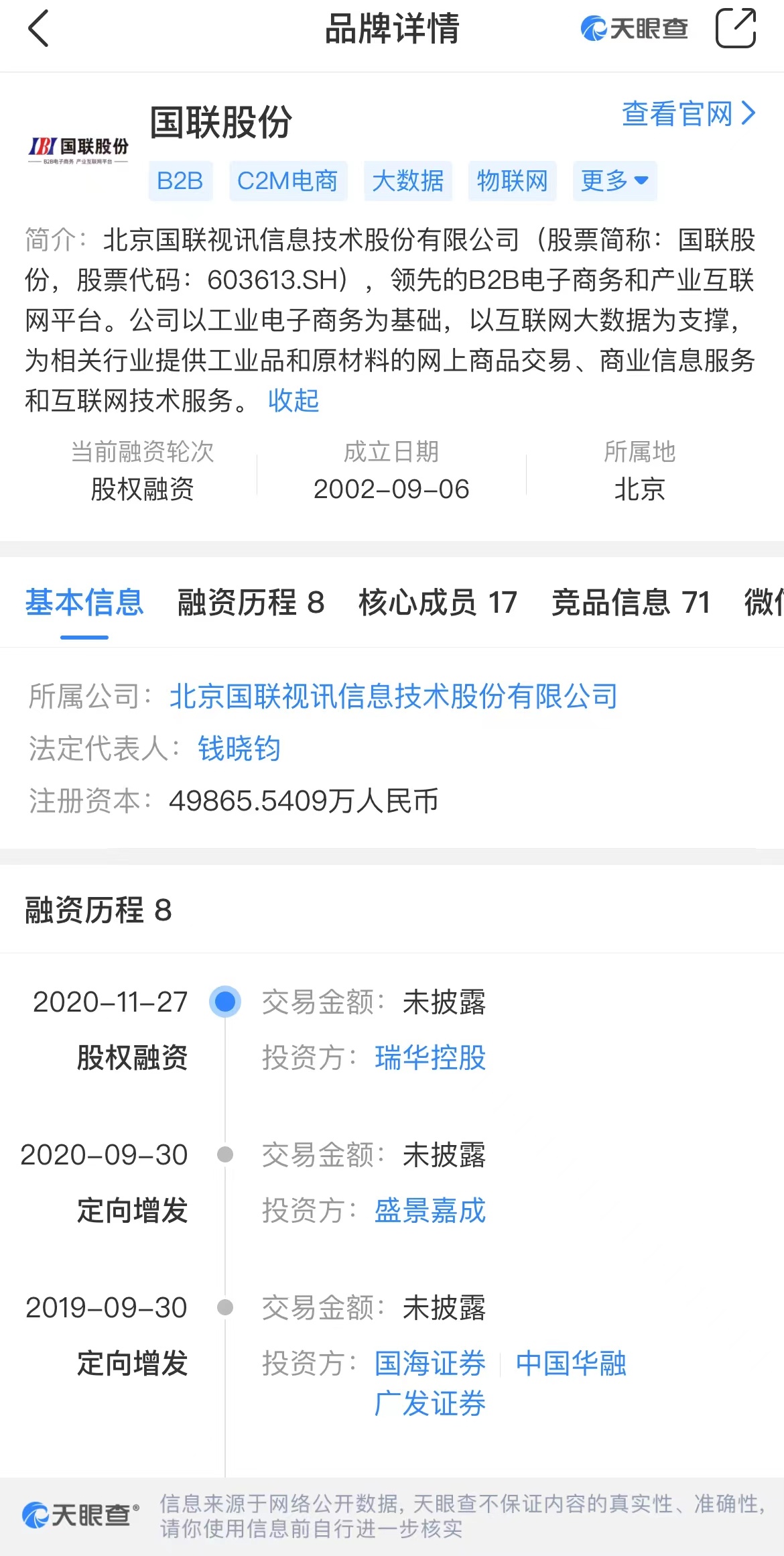View legal representative 钱晓钧
Screen dimensions: 784x1556
pos(239,749)
